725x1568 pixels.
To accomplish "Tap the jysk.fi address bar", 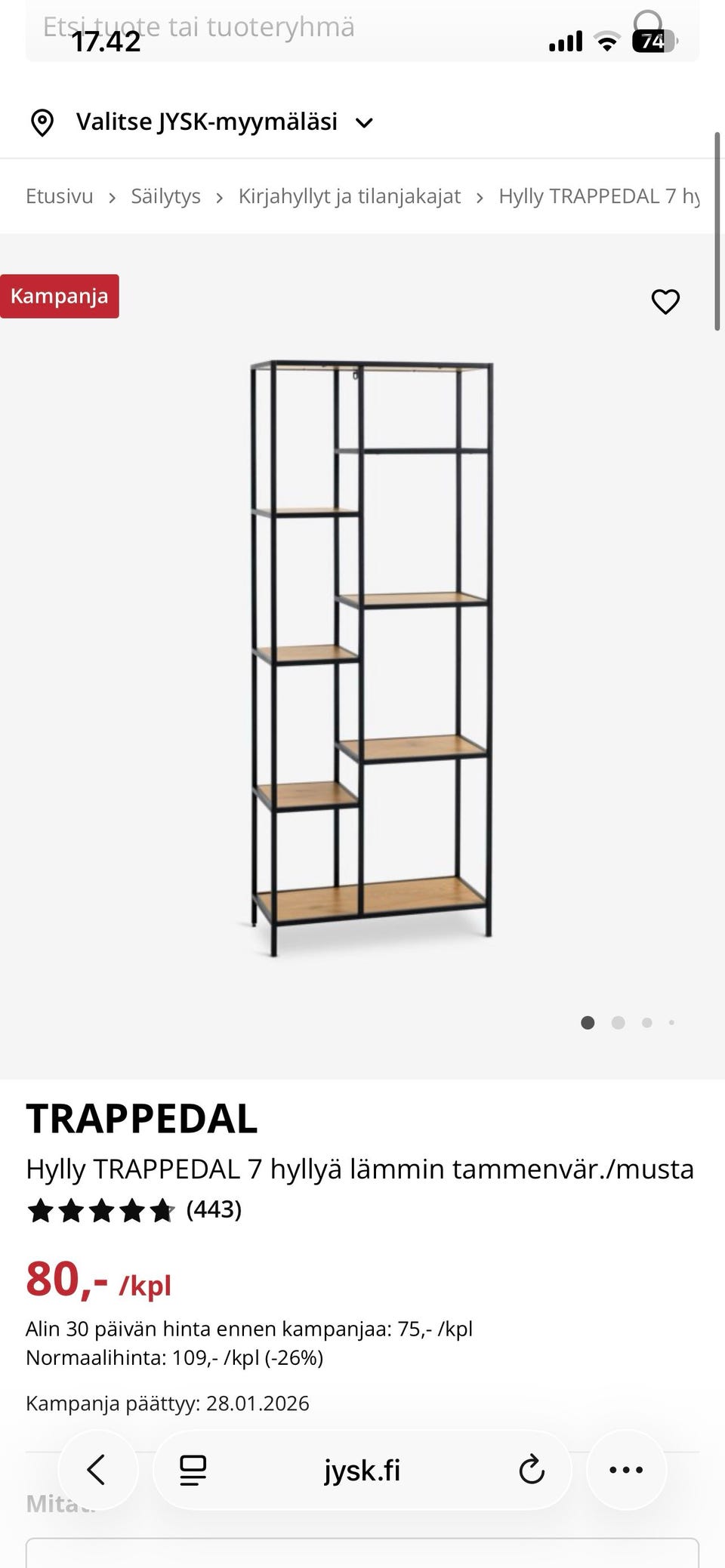I will pos(362,1469).
